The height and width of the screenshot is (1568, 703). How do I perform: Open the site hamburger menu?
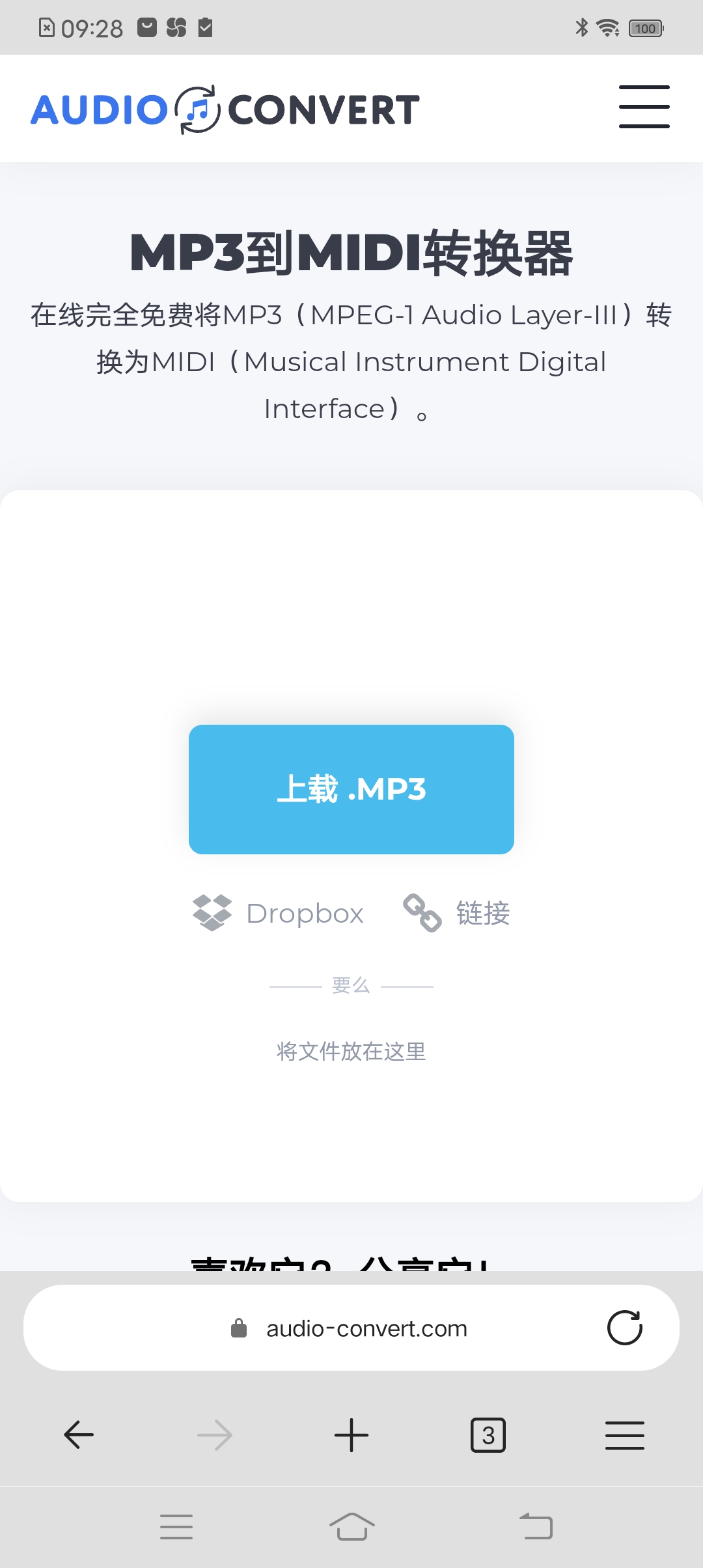click(x=644, y=107)
